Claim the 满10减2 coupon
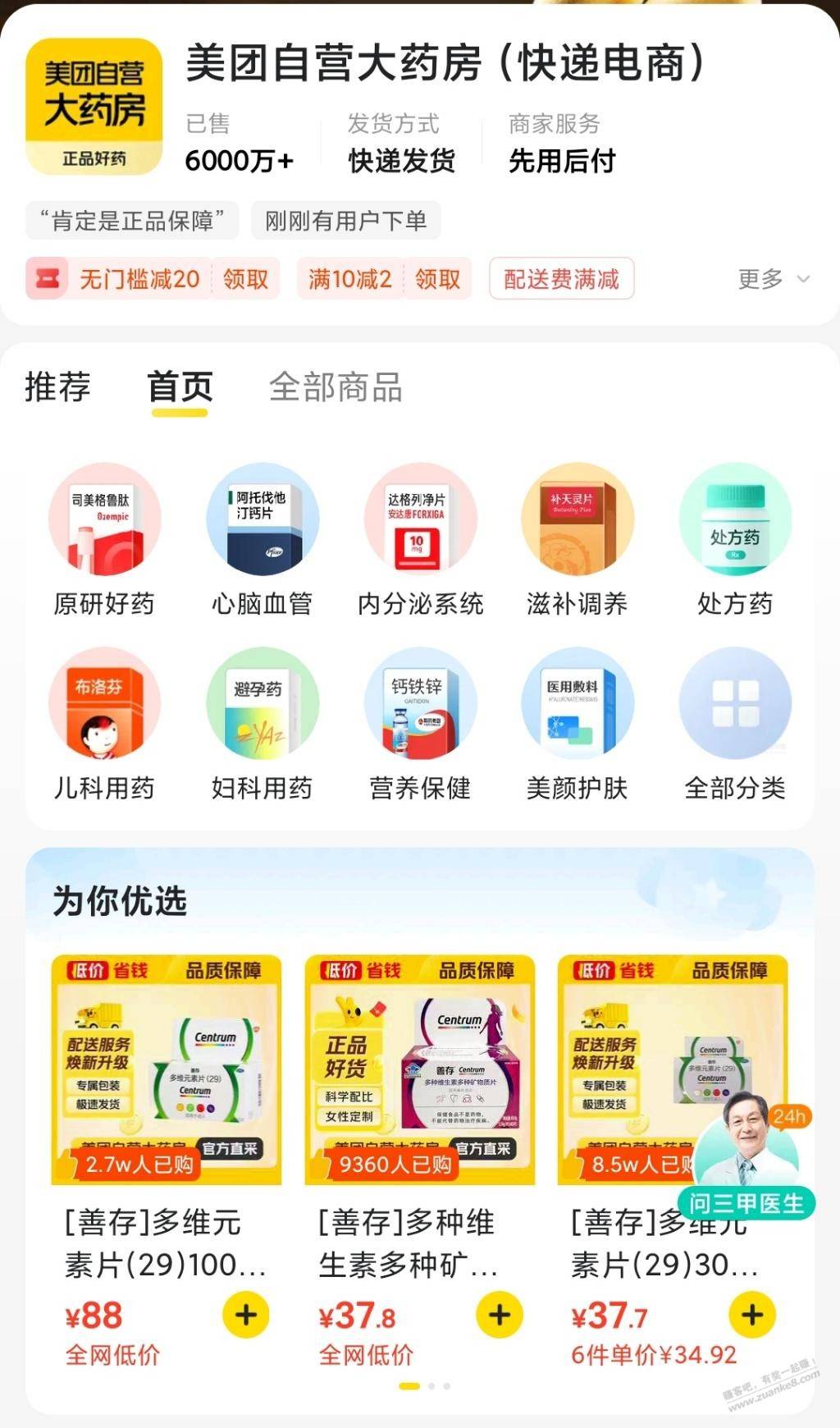This screenshot has height=1428, width=840. point(437,279)
